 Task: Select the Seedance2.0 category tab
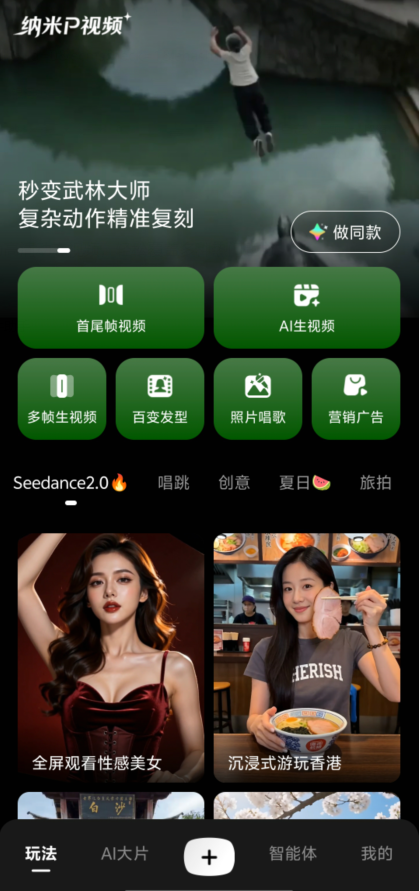[x=70, y=483]
